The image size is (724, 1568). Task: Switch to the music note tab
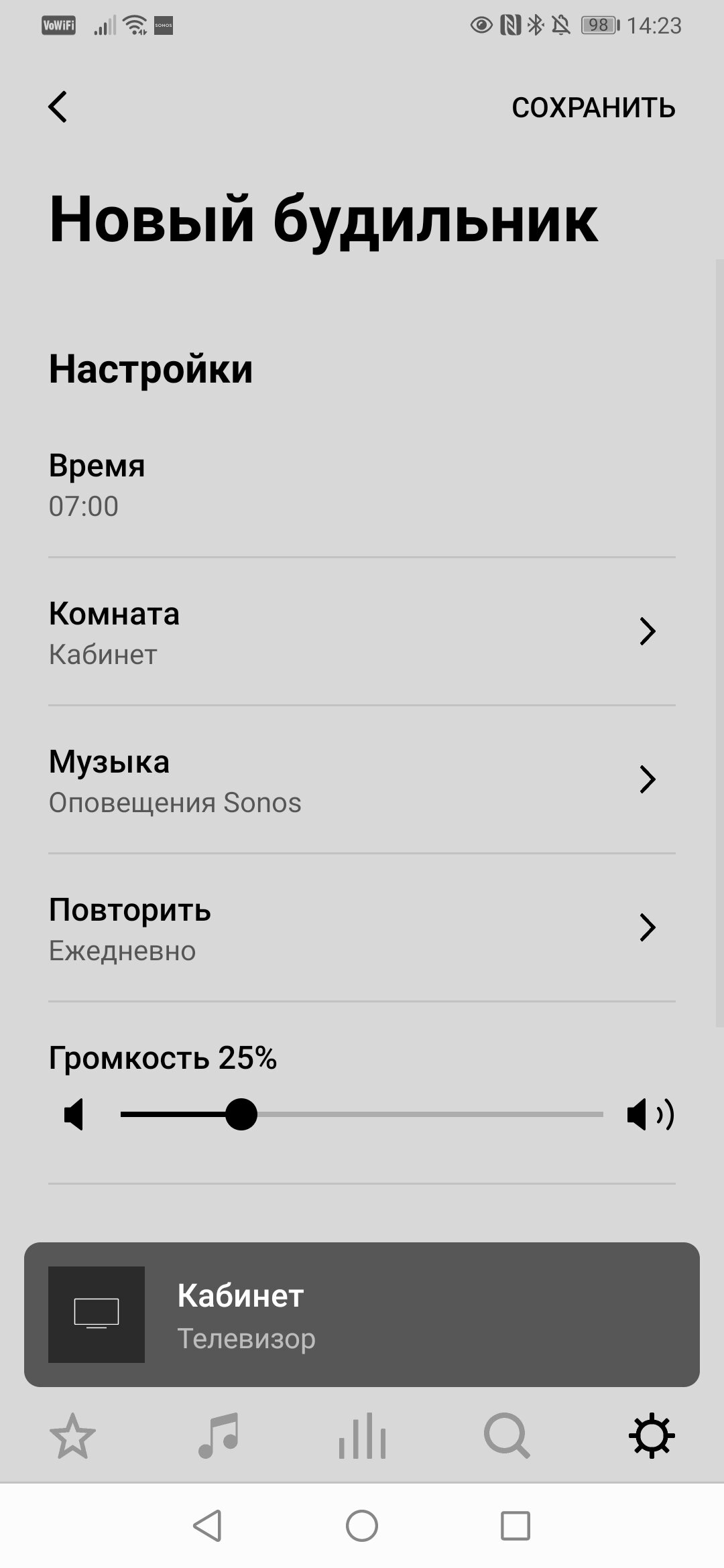point(218,1436)
